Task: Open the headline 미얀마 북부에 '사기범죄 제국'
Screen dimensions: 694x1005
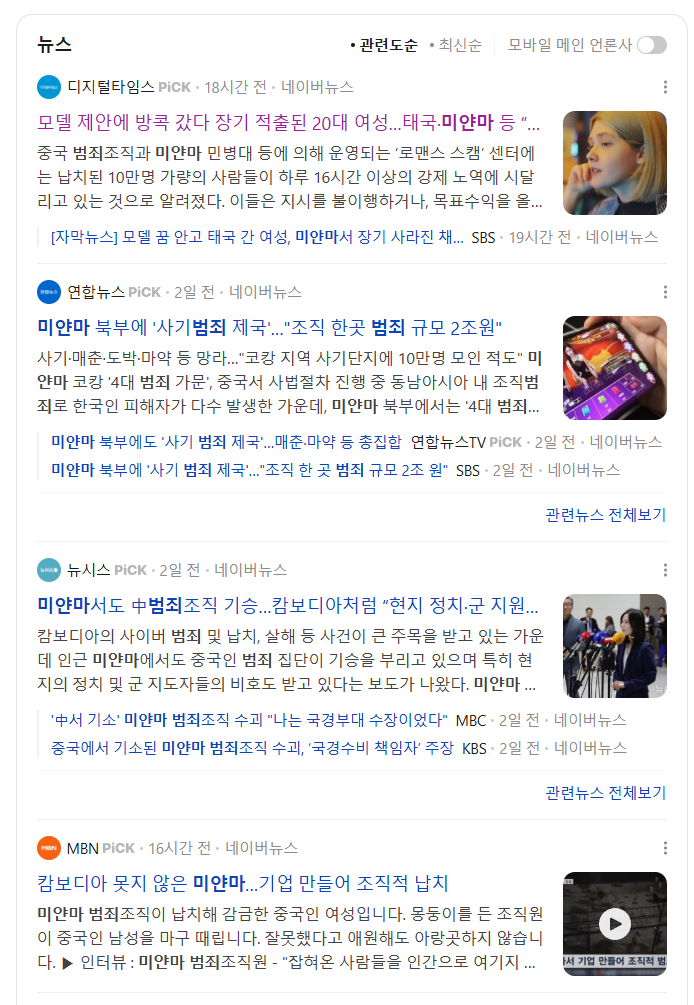Action: click(x=269, y=328)
